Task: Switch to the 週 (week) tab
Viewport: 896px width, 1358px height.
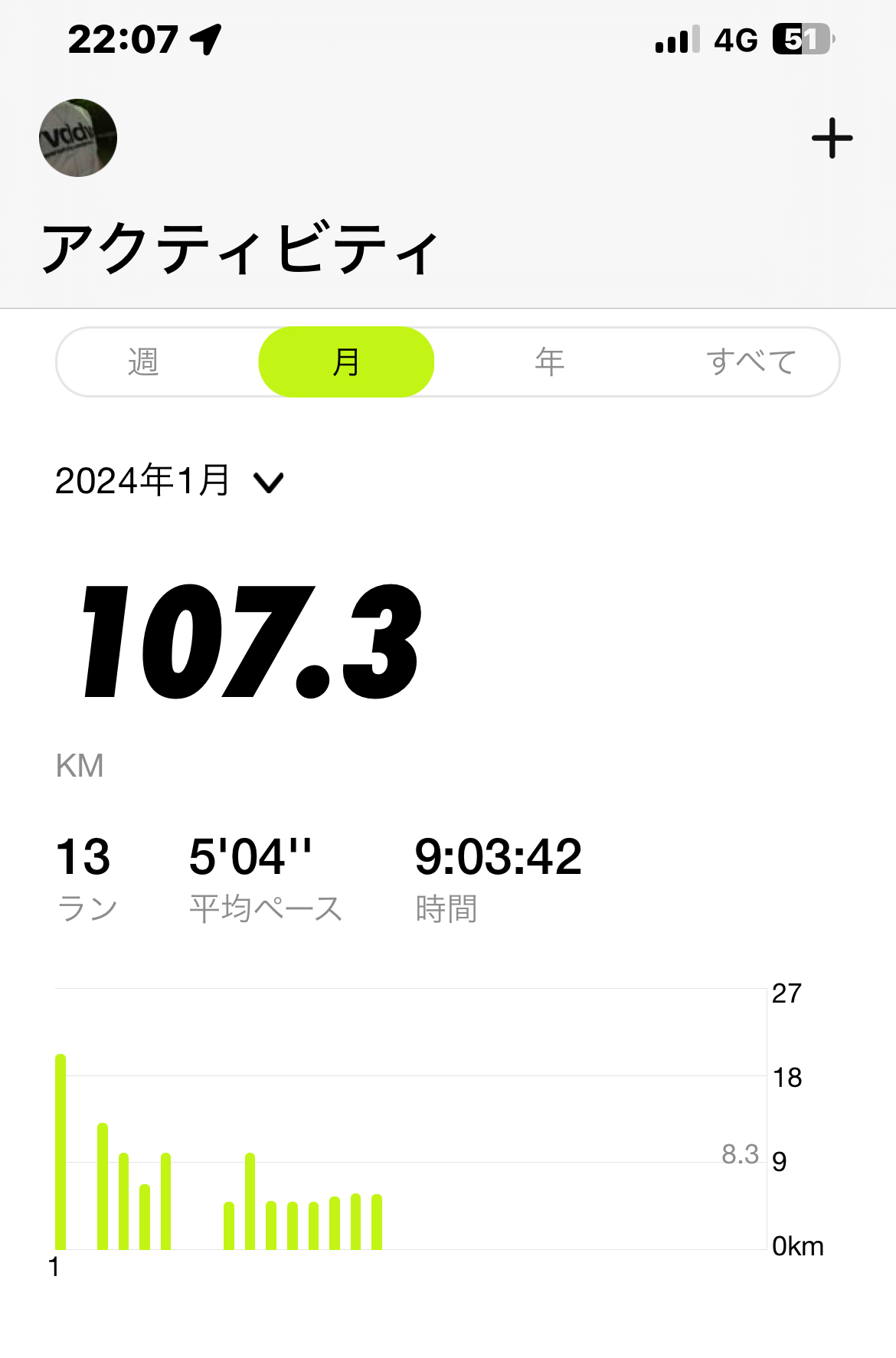Action: (x=143, y=362)
